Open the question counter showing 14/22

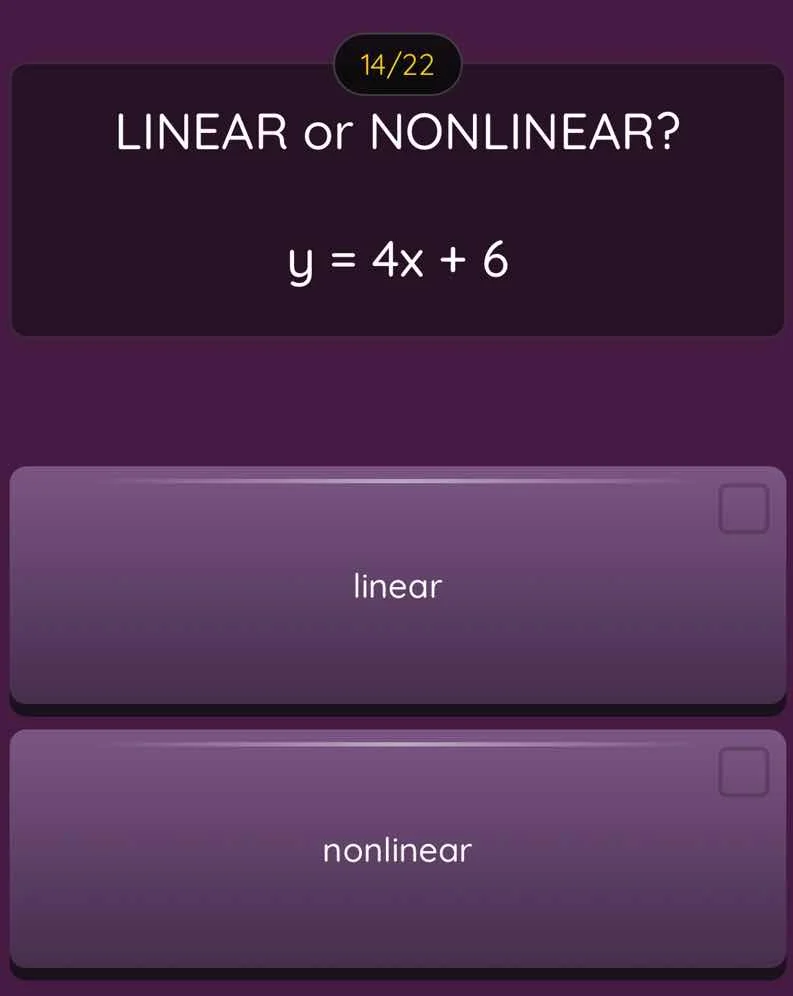[x=396, y=64]
